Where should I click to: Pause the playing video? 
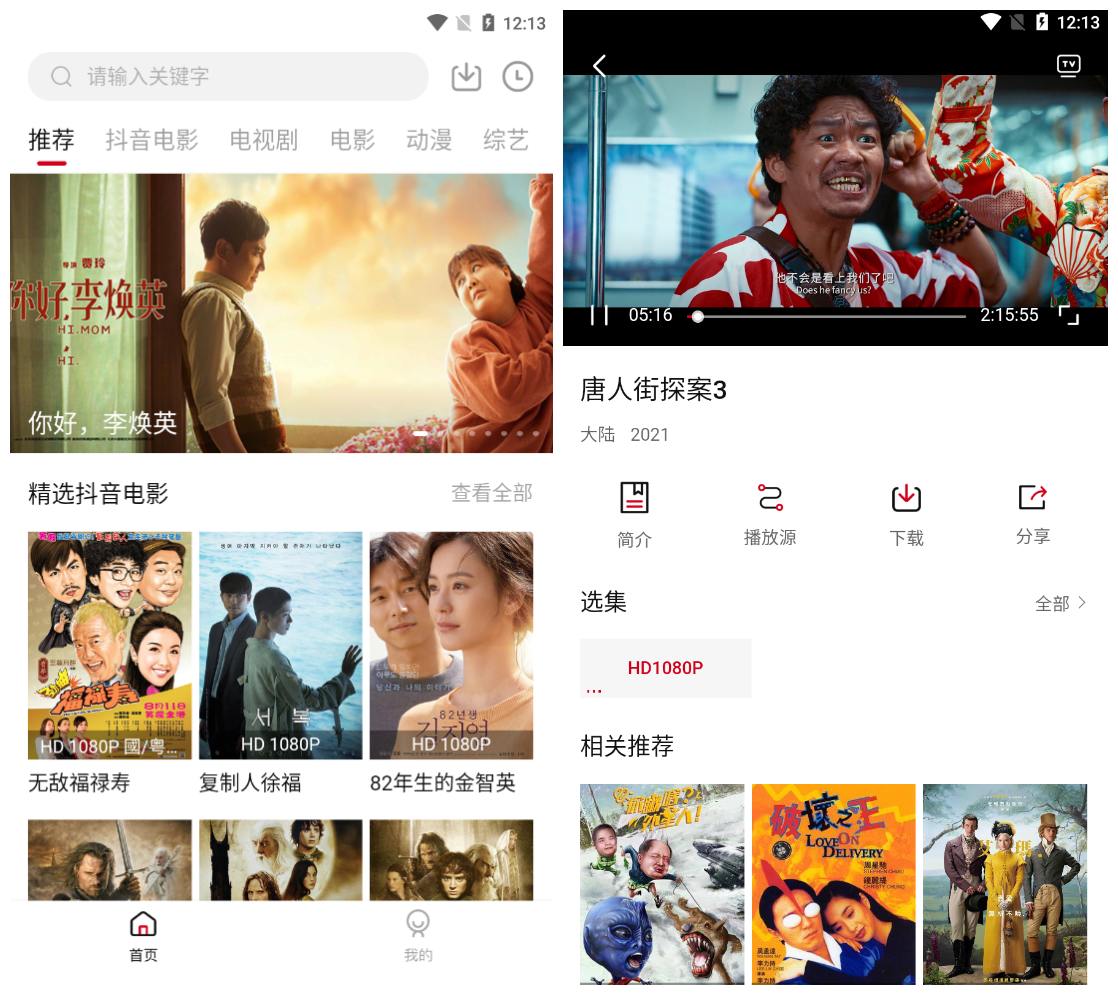(599, 315)
